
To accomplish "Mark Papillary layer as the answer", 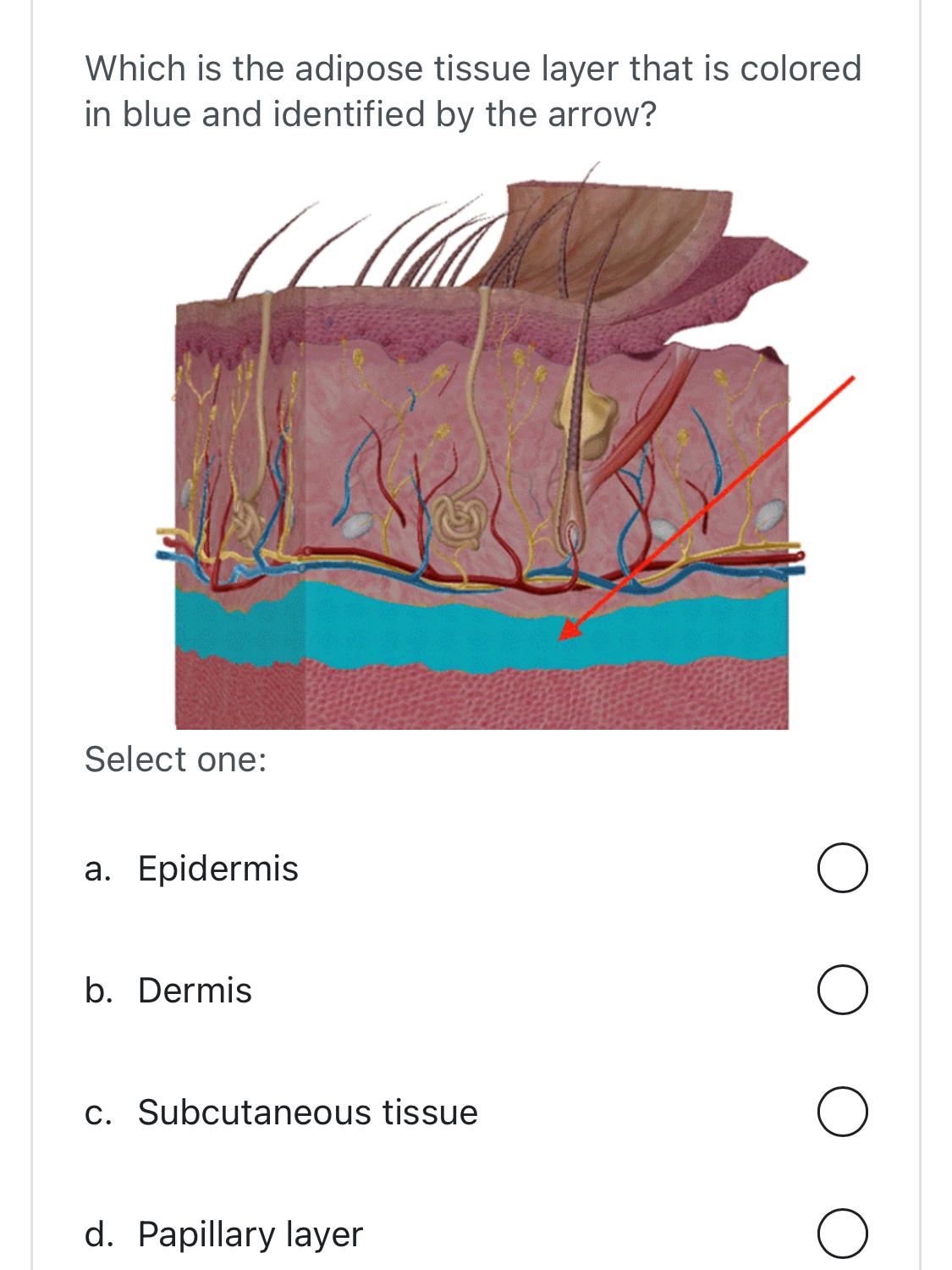I will (842, 1234).
